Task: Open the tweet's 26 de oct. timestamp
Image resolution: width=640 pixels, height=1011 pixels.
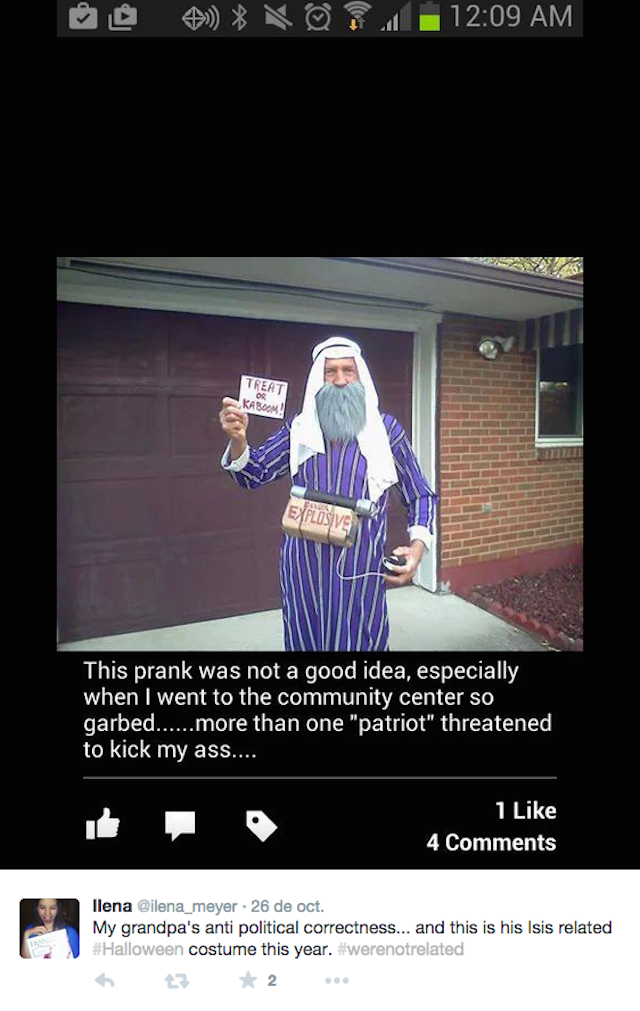Action: pos(287,906)
